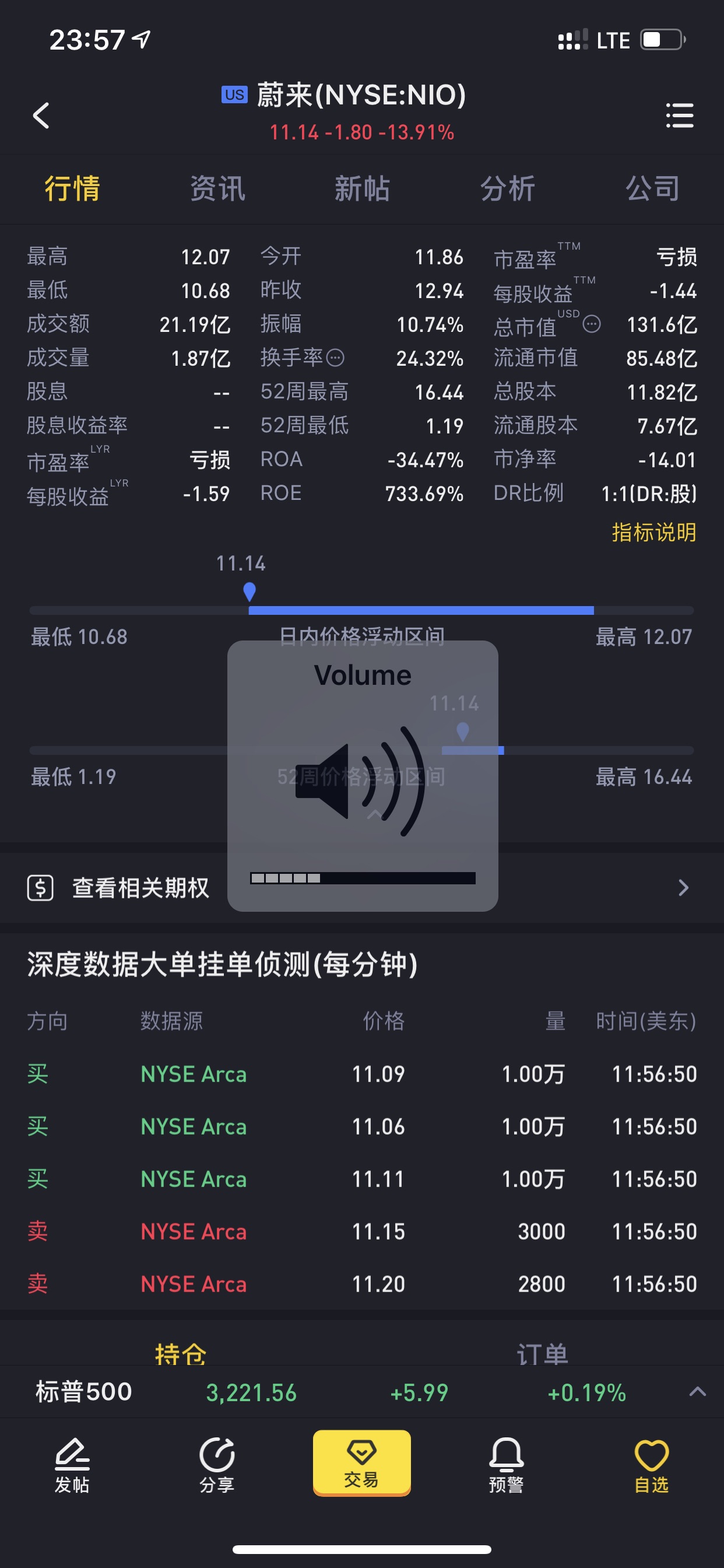The height and width of the screenshot is (1568, 724).
Task: Go back from the NIO stock page
Action: click(x=41, y=115)
